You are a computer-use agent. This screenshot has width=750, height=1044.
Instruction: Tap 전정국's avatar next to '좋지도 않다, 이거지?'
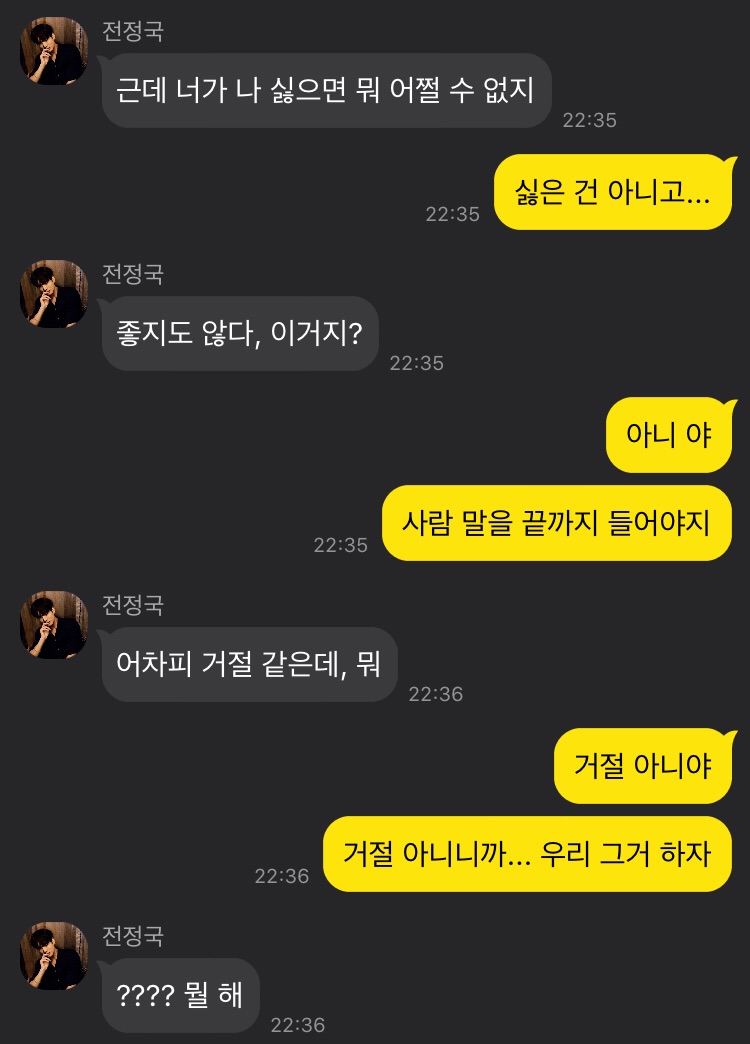pyautogui.click(x=54, y=294)
